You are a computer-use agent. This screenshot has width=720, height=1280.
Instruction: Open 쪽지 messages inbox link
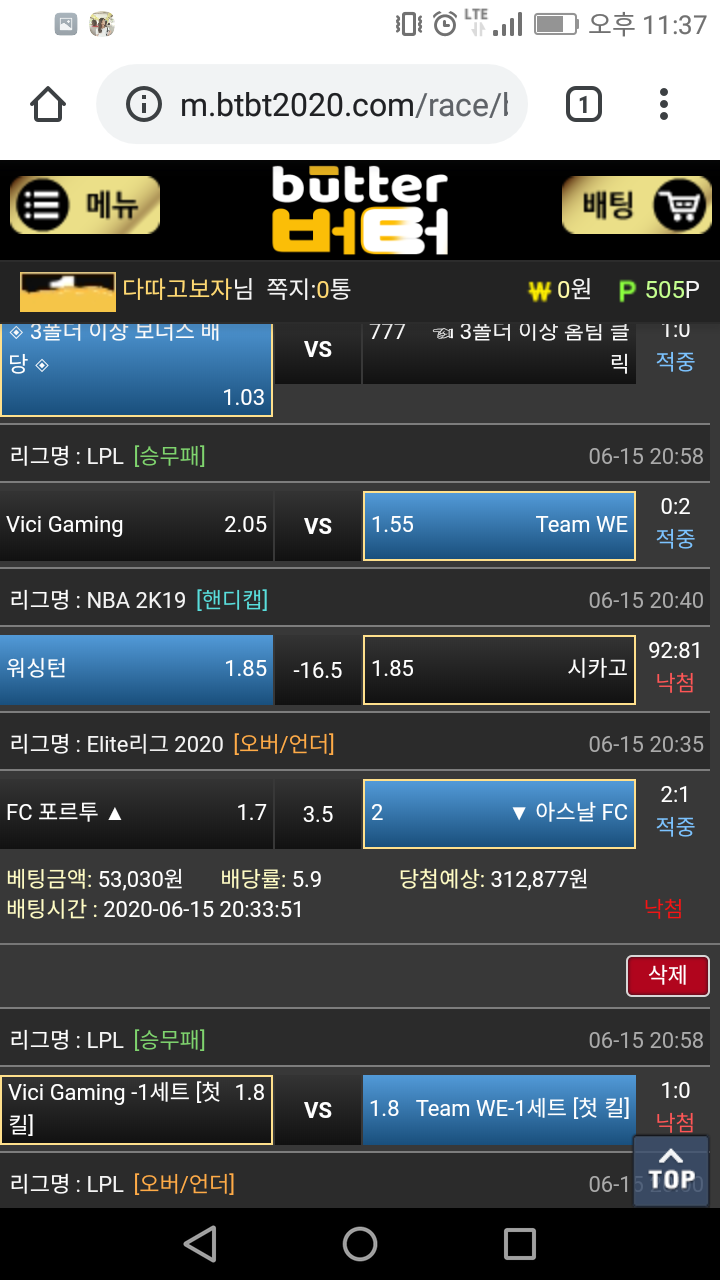308,290
